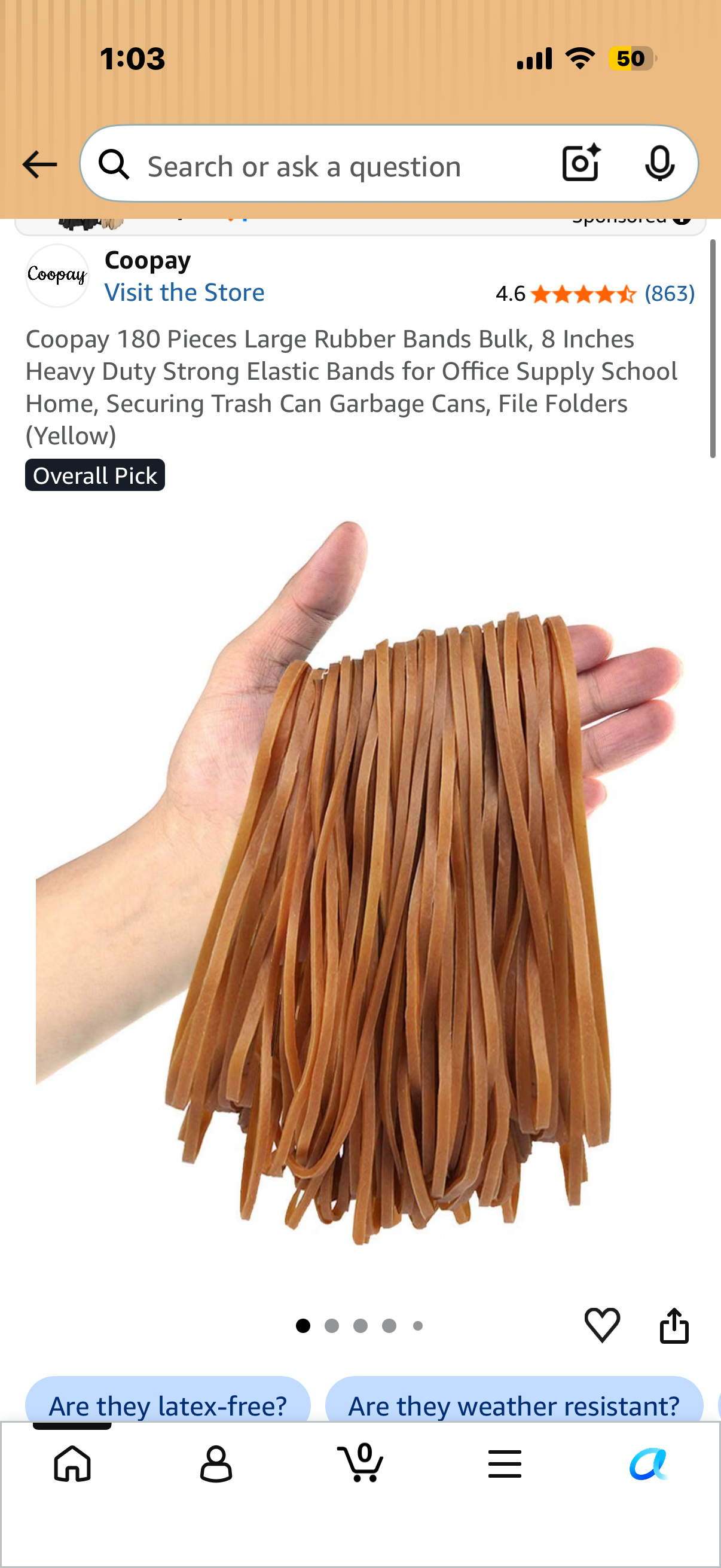721x1568 pixels.
Task: Jump to the second image page dot
Action: pos(332,1326)
